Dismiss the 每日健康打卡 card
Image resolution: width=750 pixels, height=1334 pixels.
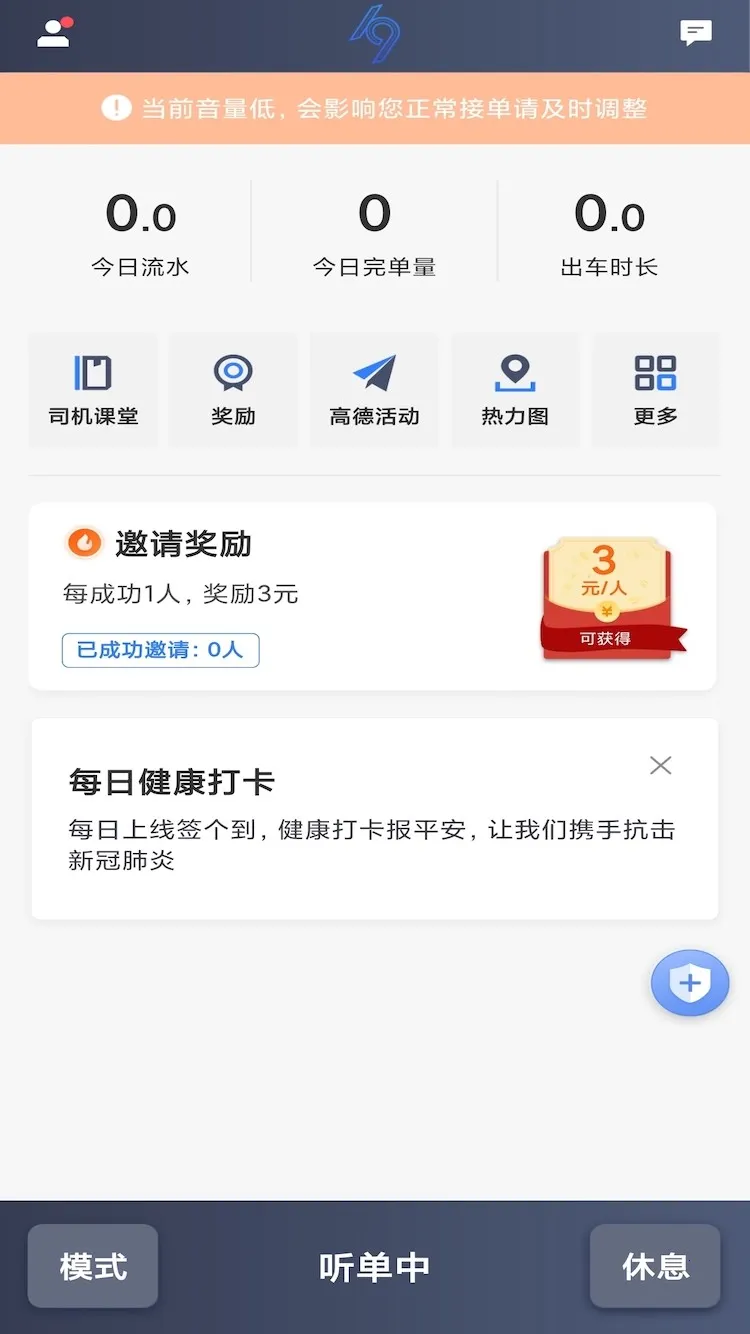[x=660, y=765]
